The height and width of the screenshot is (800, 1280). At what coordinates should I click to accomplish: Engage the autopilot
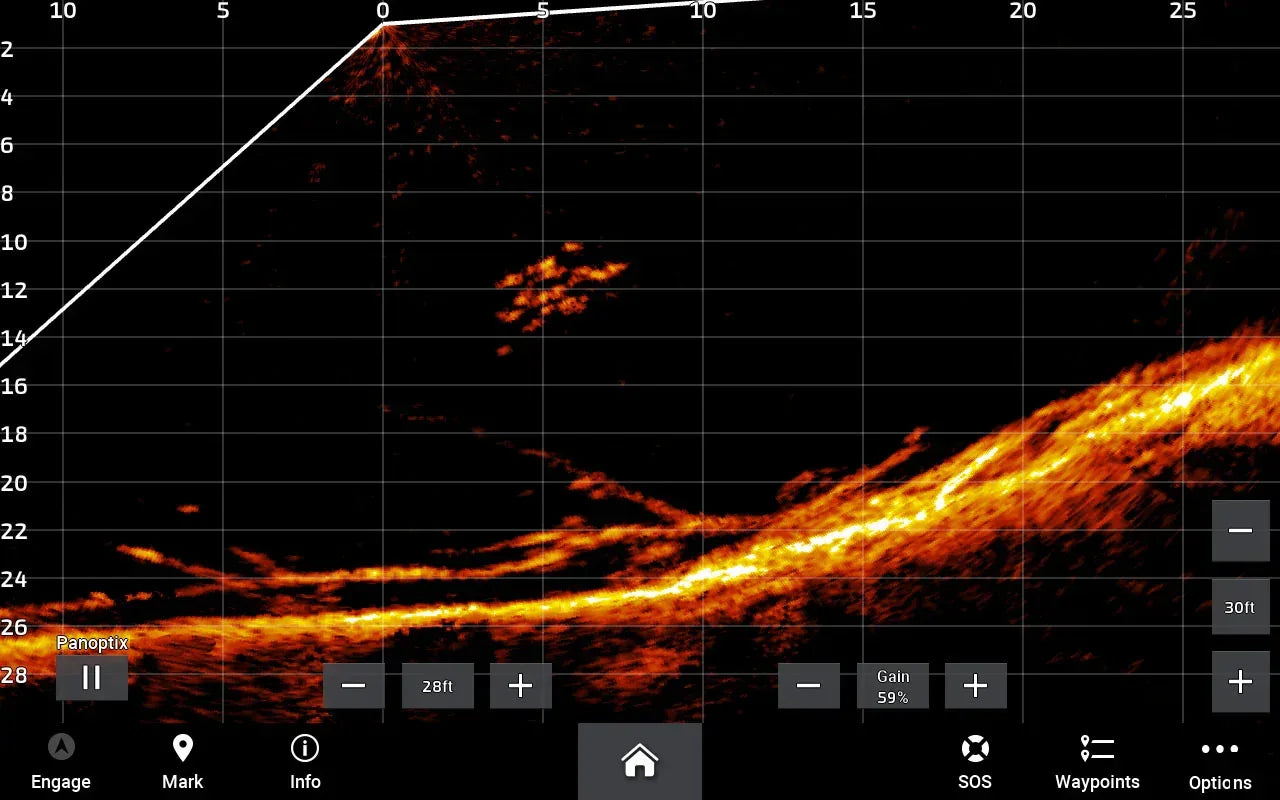pos(61,762)
